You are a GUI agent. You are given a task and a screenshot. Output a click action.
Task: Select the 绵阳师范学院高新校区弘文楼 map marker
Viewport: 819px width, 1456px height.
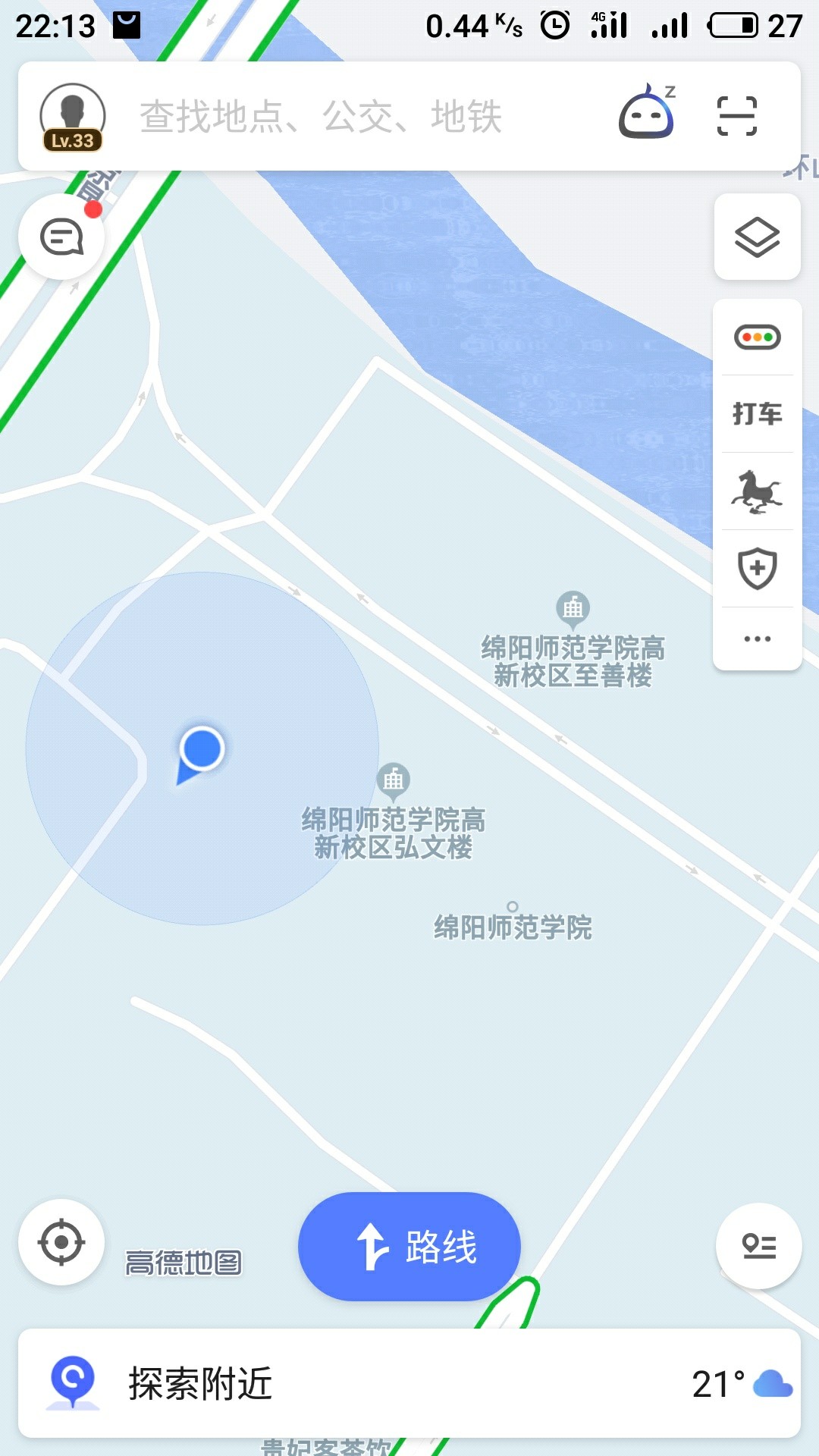[x=393, y=780]
